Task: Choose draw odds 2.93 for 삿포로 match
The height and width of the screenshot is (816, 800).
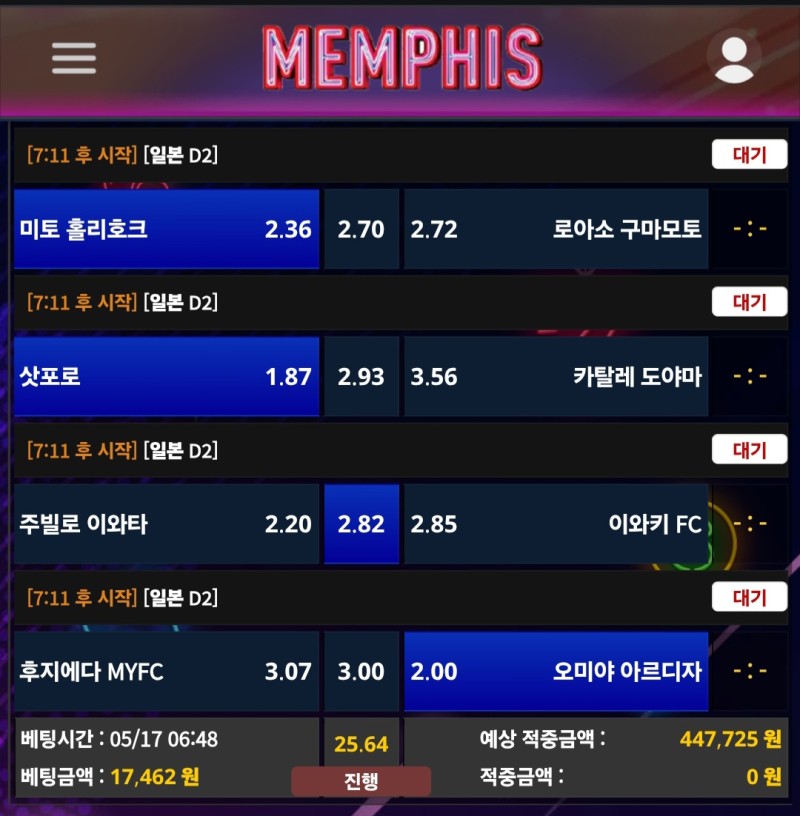Action: click(x=361, y=377)
